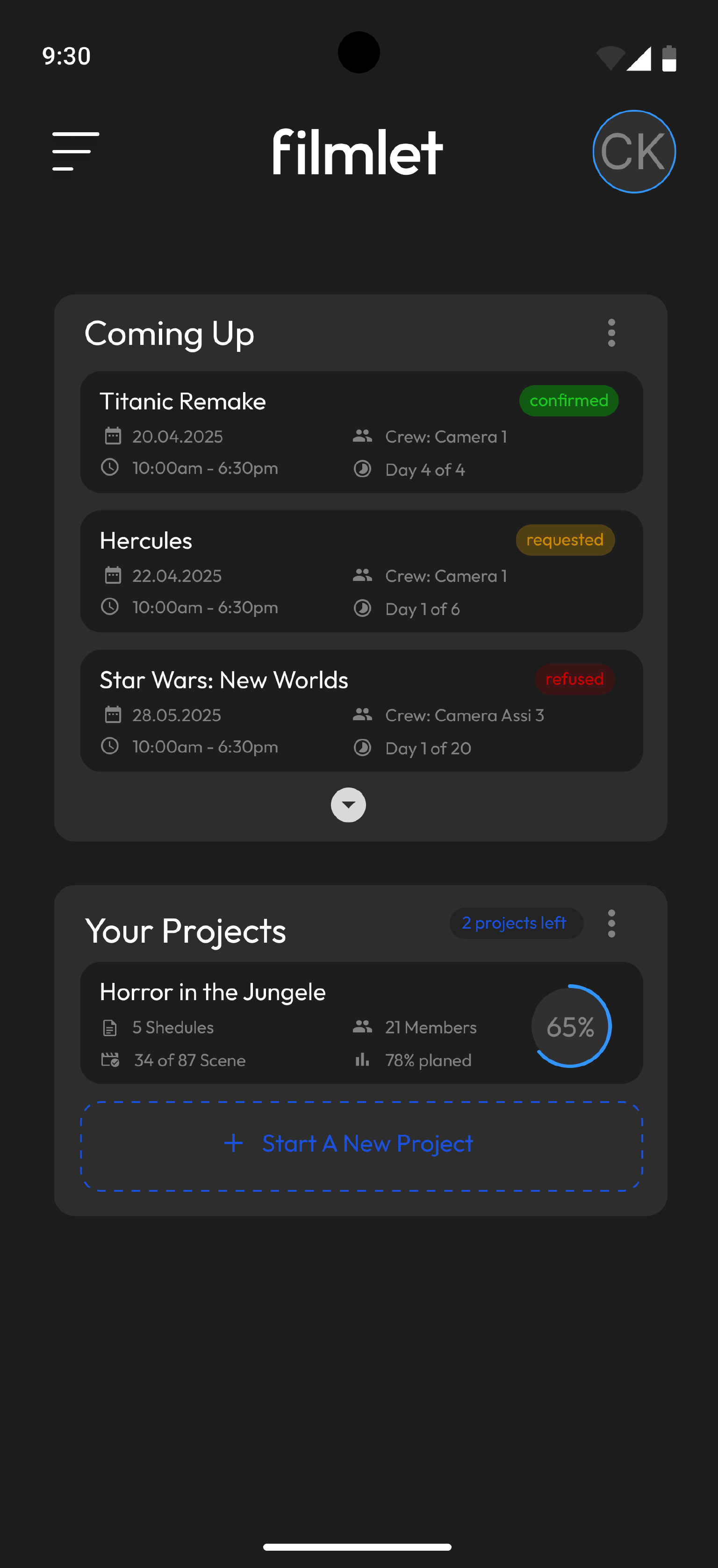Open the navigation menu
This screenshot has width=718, height=1568.
pos(74,150)
